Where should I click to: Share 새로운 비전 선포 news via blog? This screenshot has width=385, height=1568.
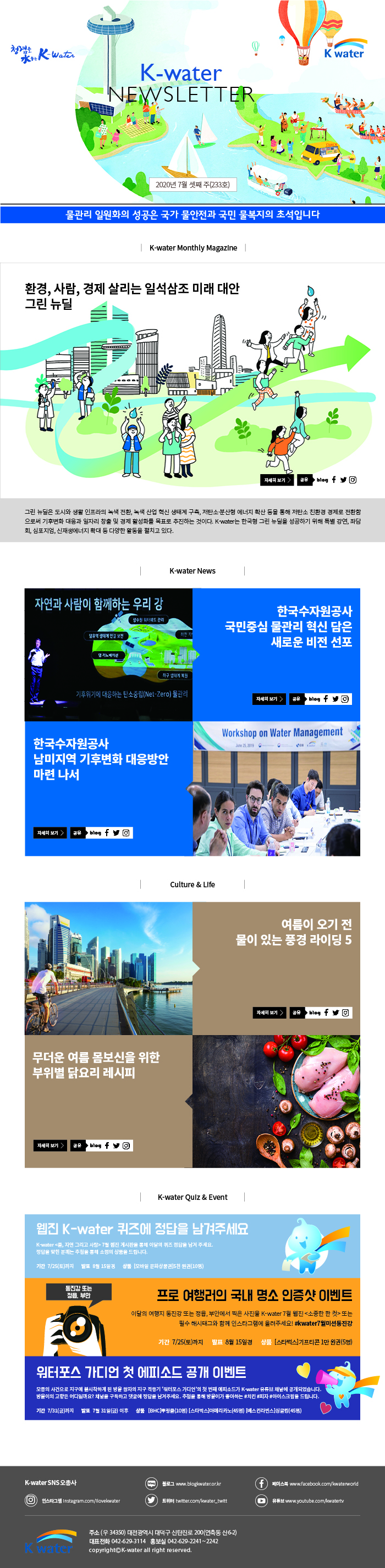coord(315,699)
